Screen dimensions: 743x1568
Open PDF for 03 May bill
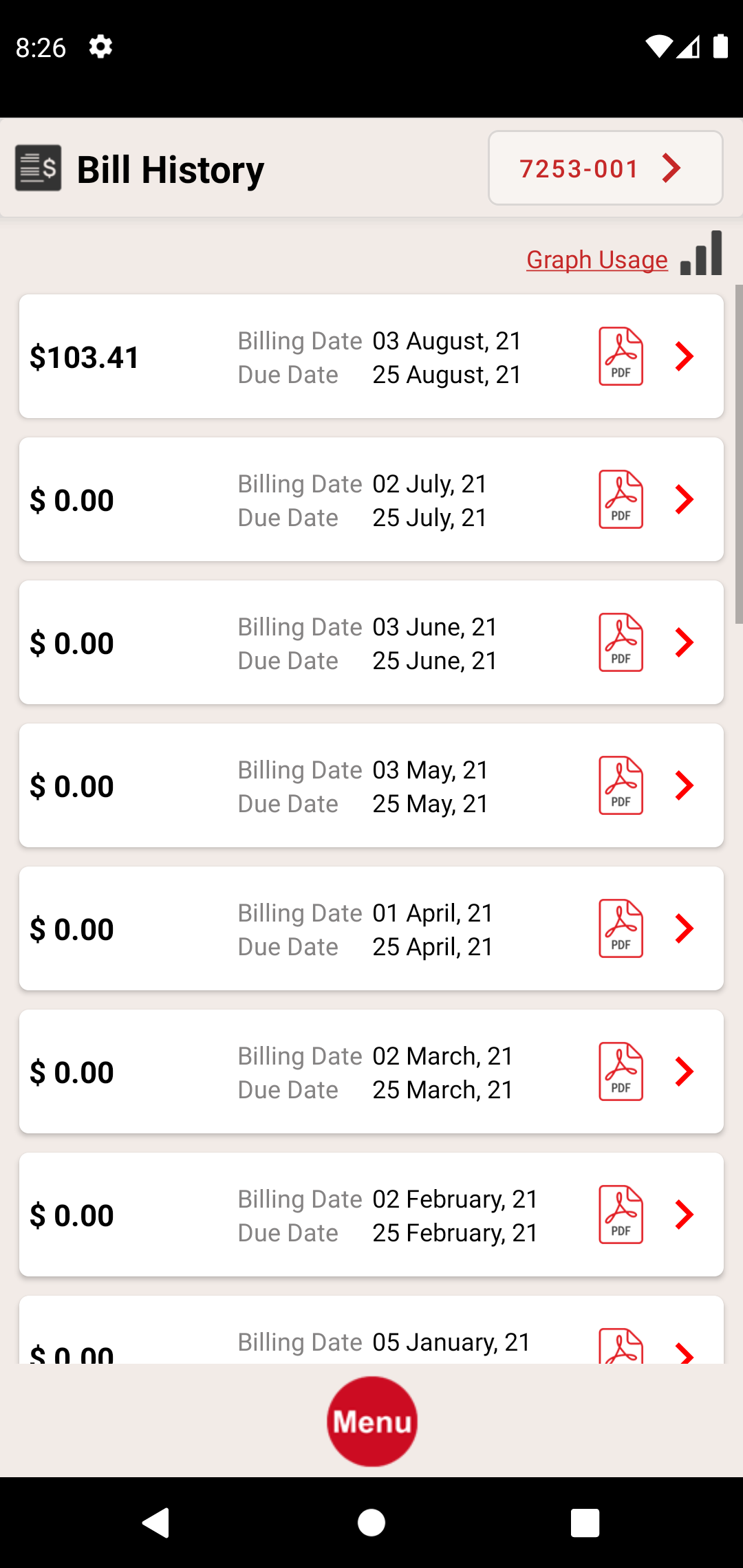click(x=621, y=785)
